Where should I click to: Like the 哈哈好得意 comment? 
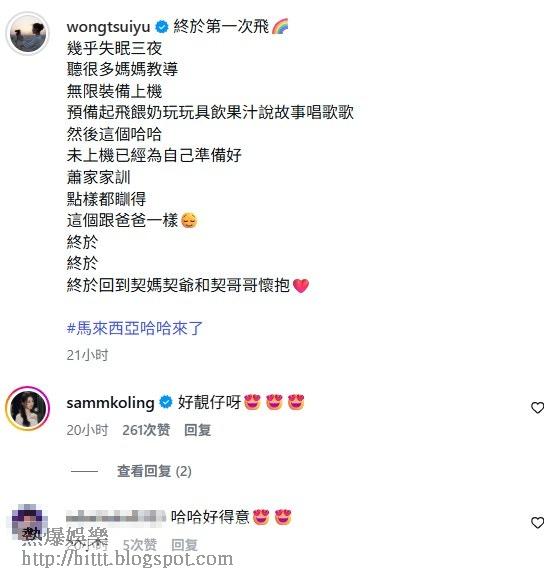[537, 523]
